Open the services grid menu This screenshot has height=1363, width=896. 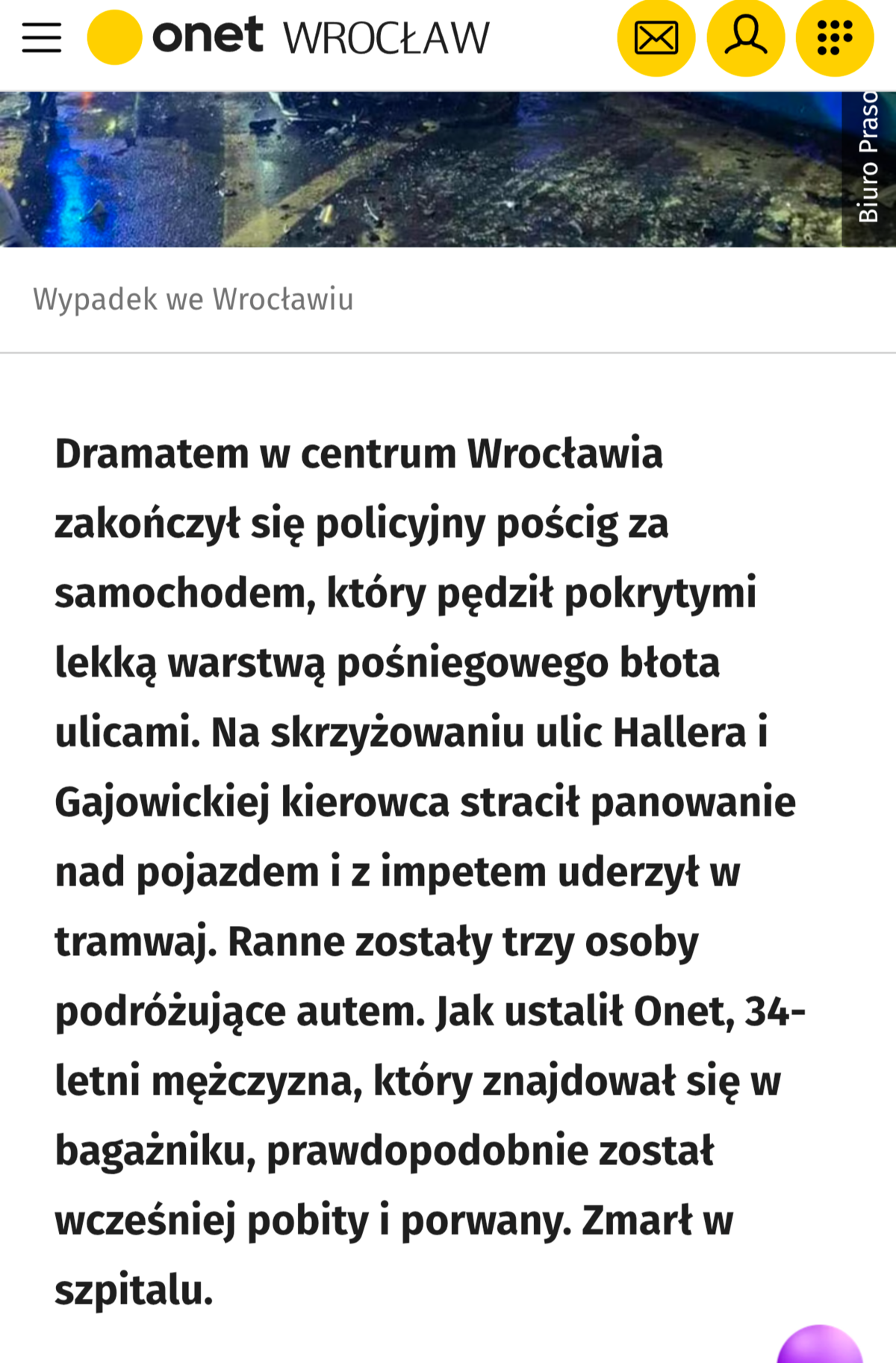click(834, 37)
